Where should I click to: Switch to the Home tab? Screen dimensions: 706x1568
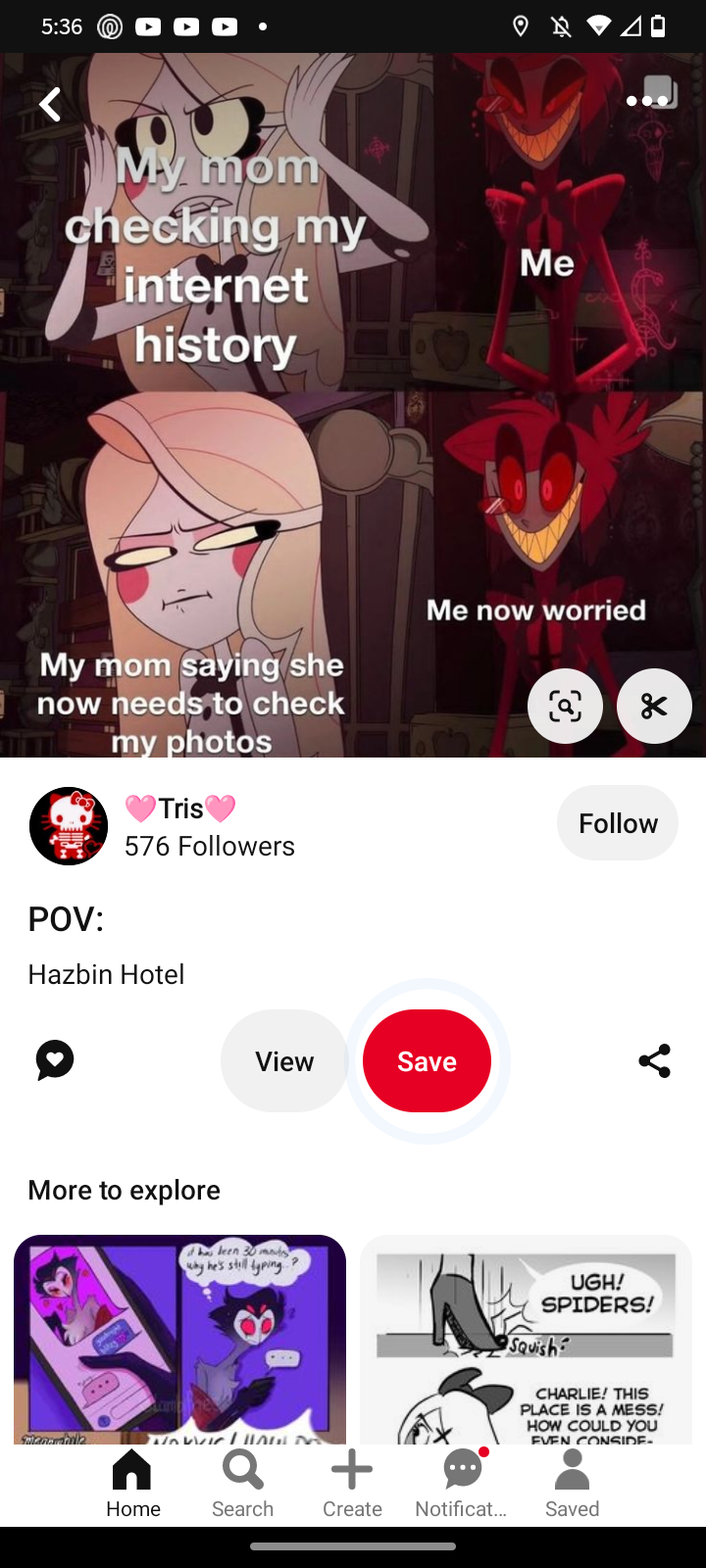tap(132, 1484)
